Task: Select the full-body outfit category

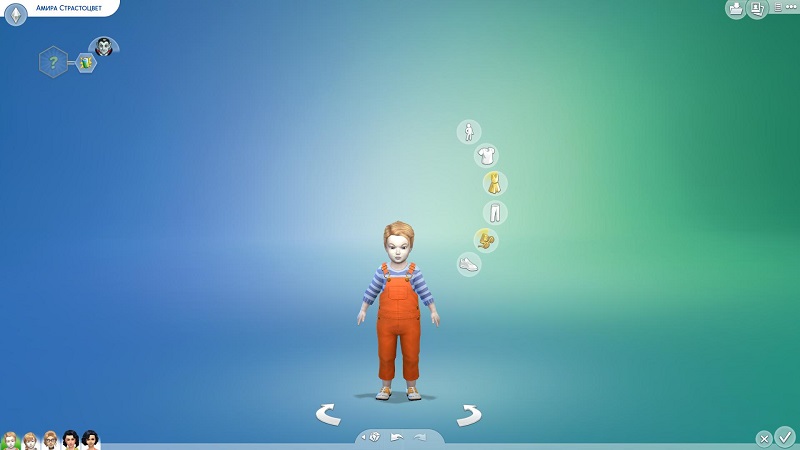Action: (x=494, y=183)
